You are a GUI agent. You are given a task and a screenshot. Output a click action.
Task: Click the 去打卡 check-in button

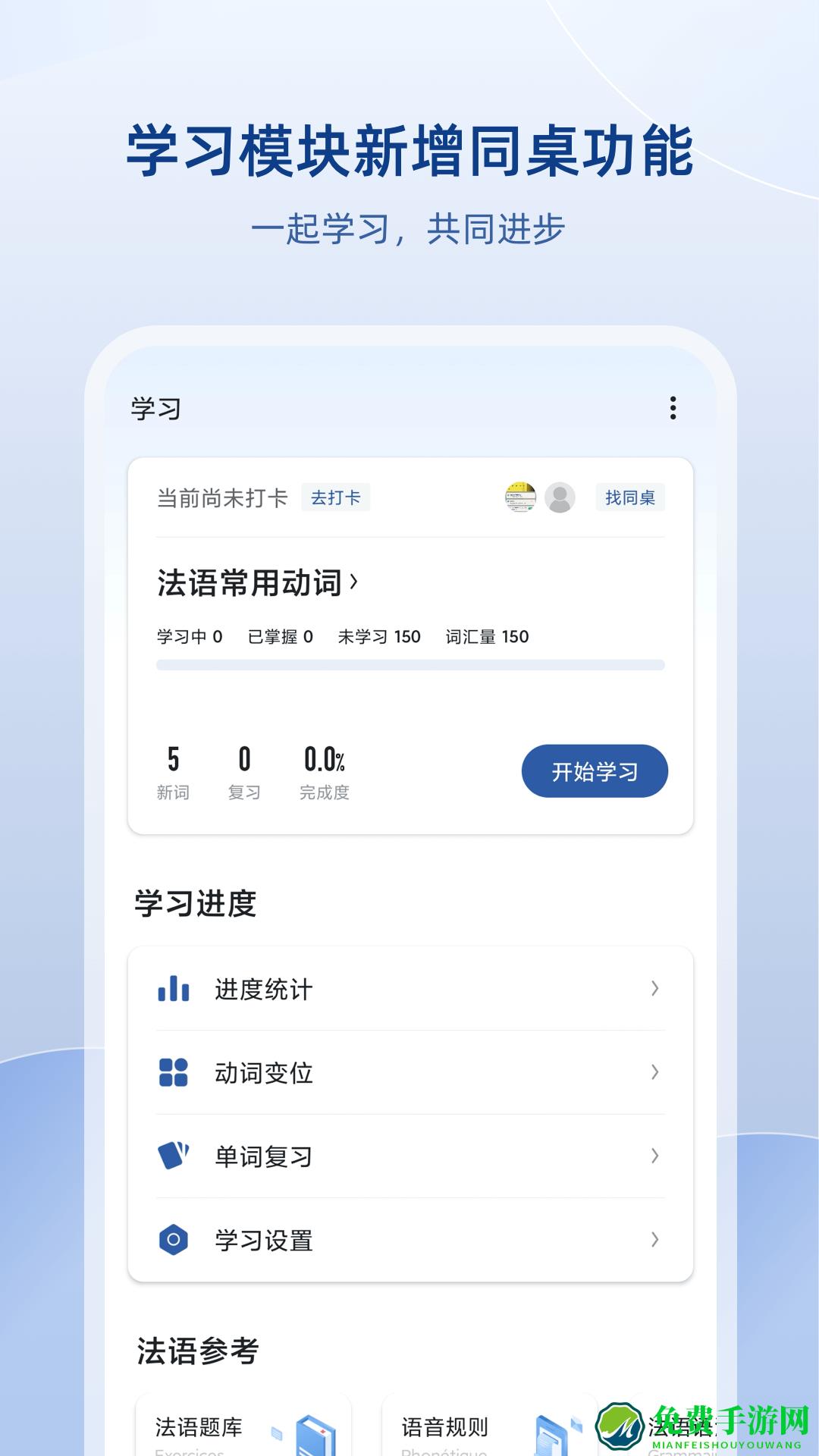[335, 498]
